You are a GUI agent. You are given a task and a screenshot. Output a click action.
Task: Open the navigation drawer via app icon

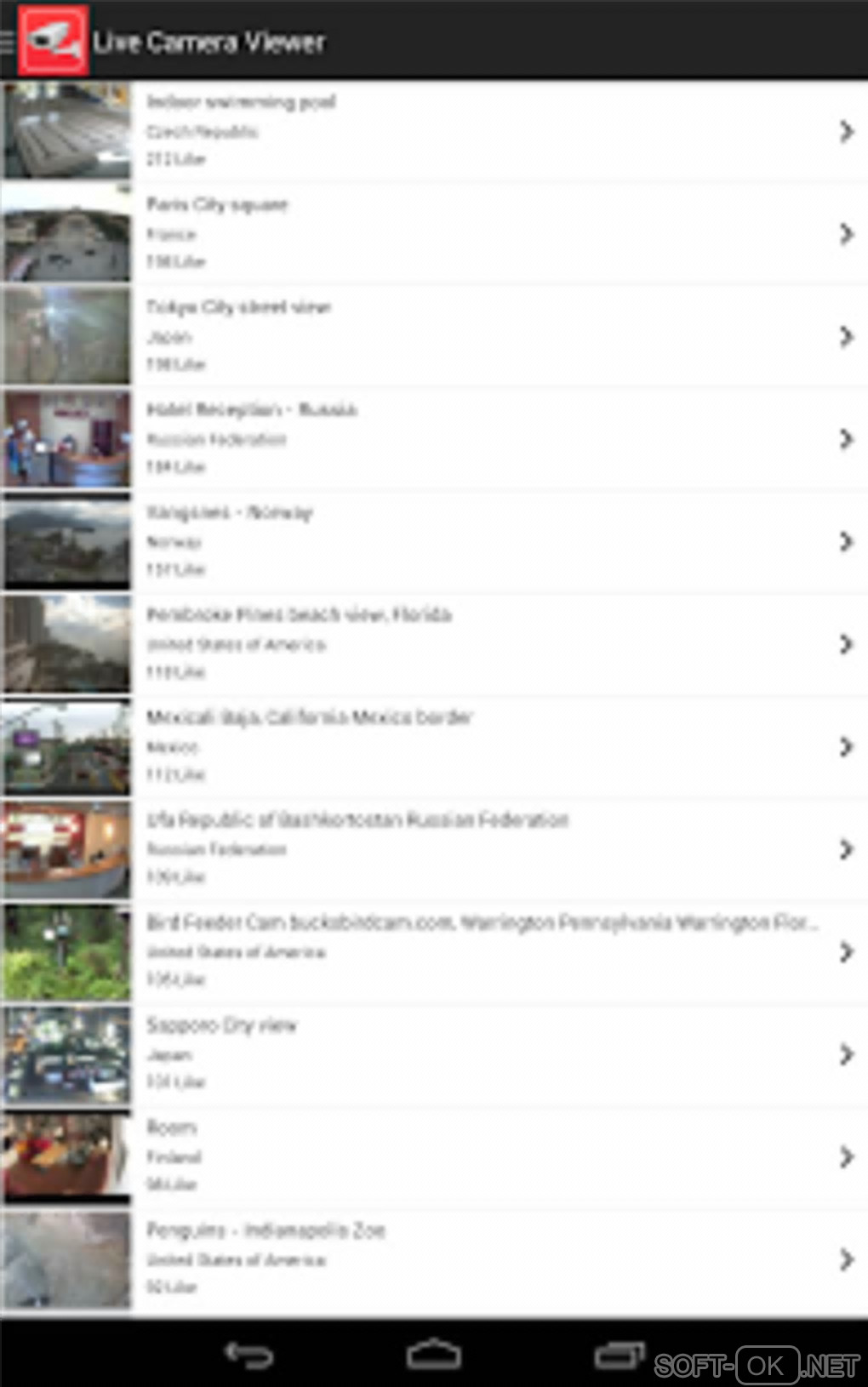click(x=51, y=40)
